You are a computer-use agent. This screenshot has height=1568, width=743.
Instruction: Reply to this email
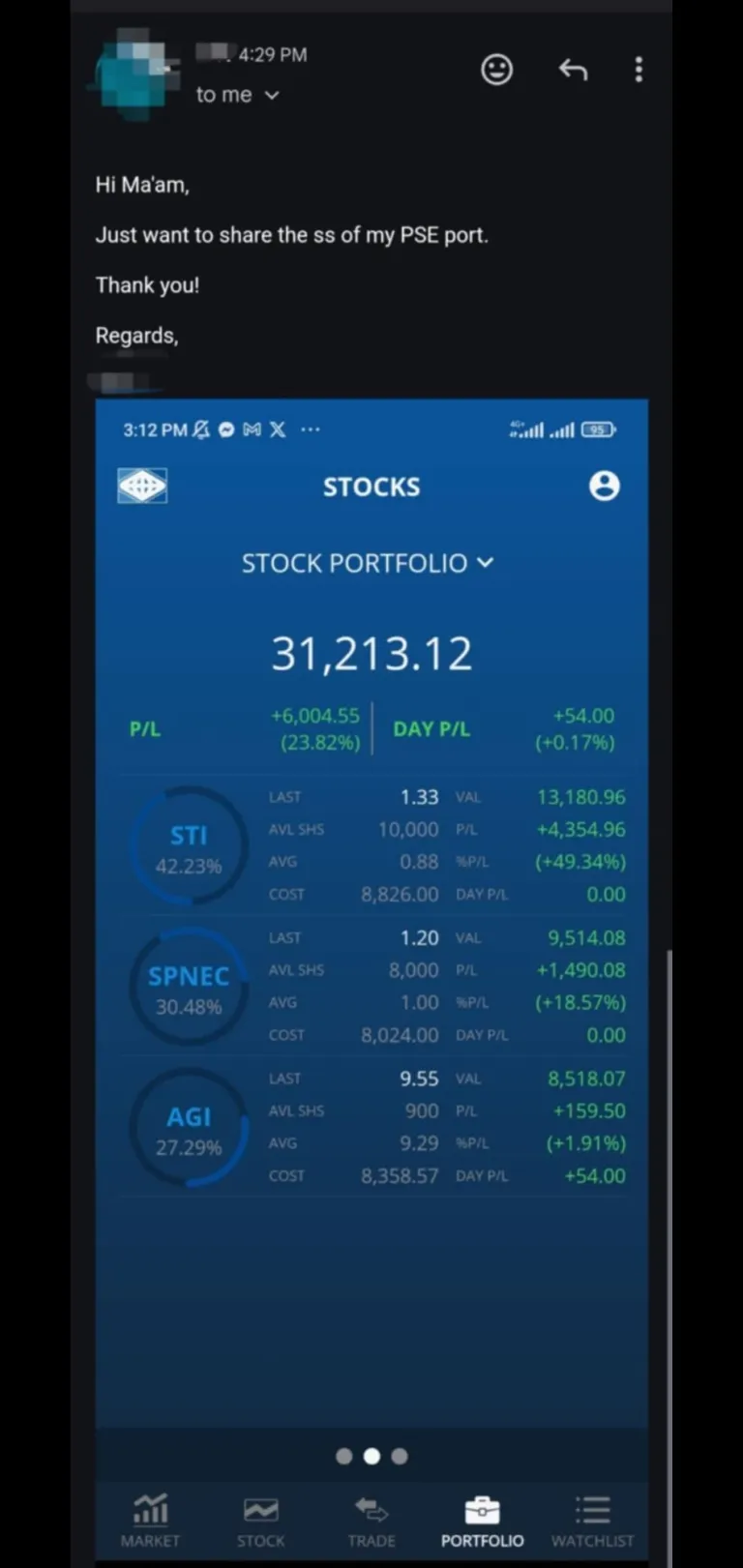pyautogui.click(x=573, y=70)
